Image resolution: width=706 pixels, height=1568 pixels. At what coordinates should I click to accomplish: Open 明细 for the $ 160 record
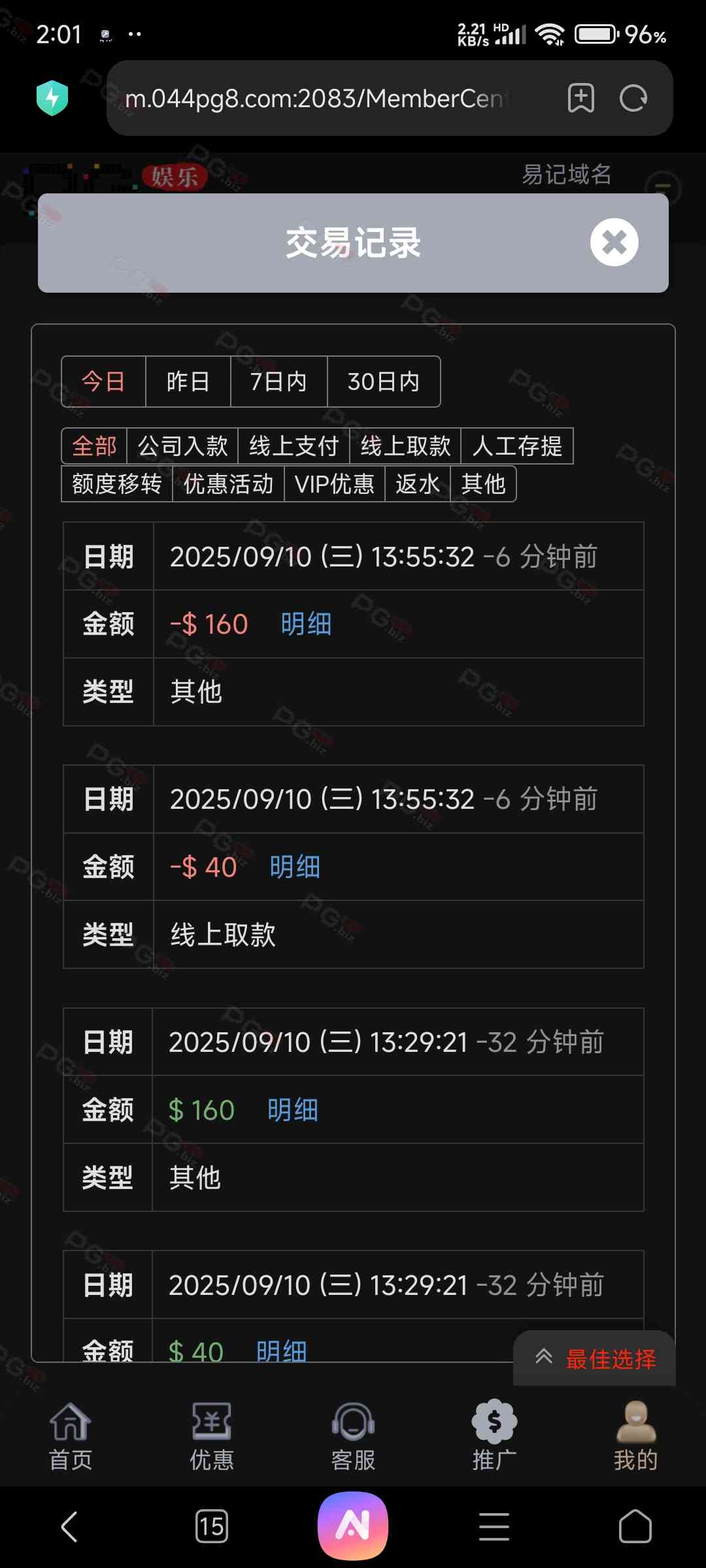(293, 1110)
